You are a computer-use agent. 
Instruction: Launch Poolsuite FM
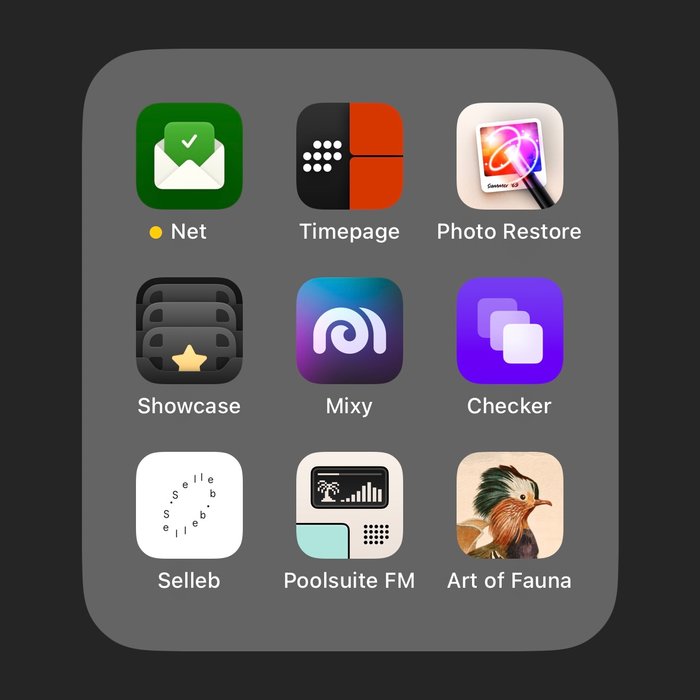point(349,505)
